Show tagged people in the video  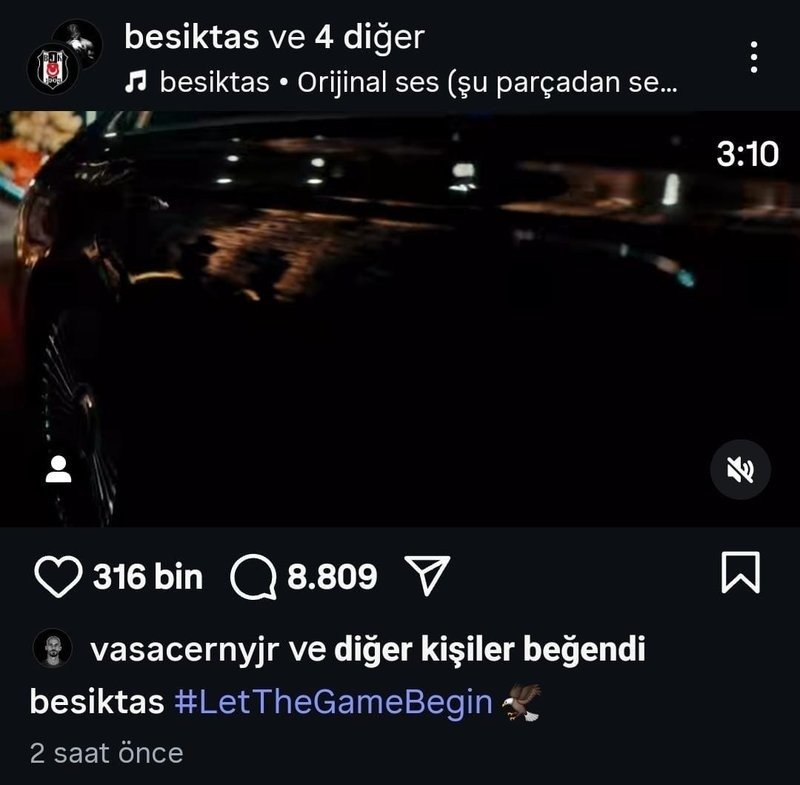click(59, 469)
